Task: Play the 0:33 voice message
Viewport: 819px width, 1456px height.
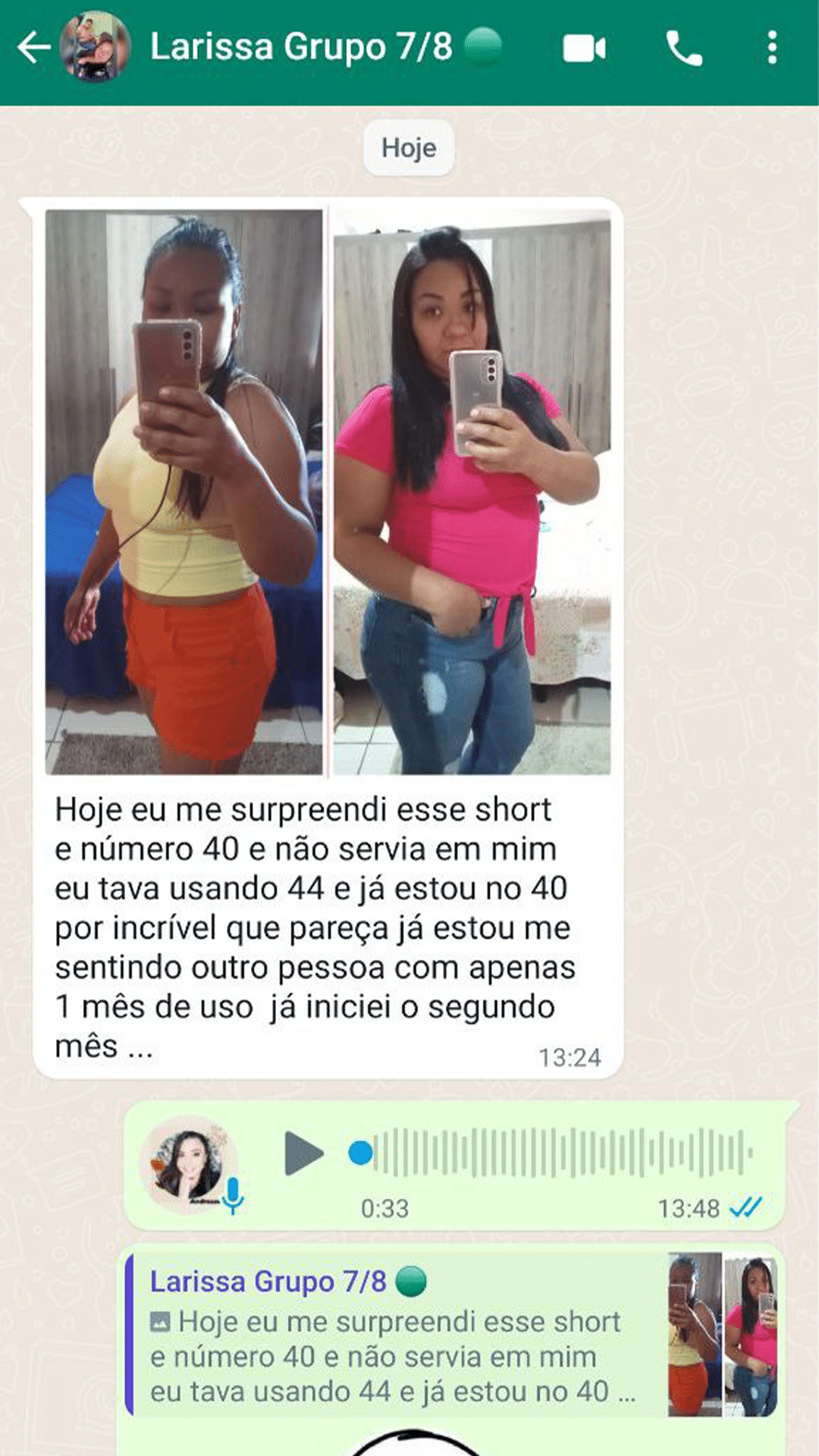Action: coord(303,1153)
